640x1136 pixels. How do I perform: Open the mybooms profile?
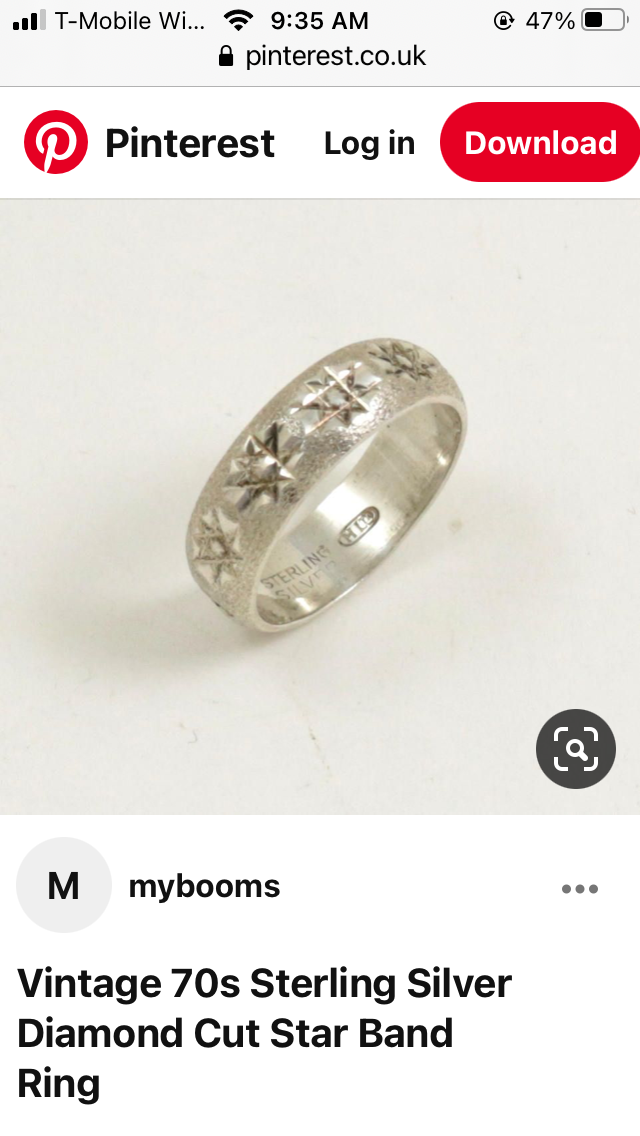click(x=203, y=886)
